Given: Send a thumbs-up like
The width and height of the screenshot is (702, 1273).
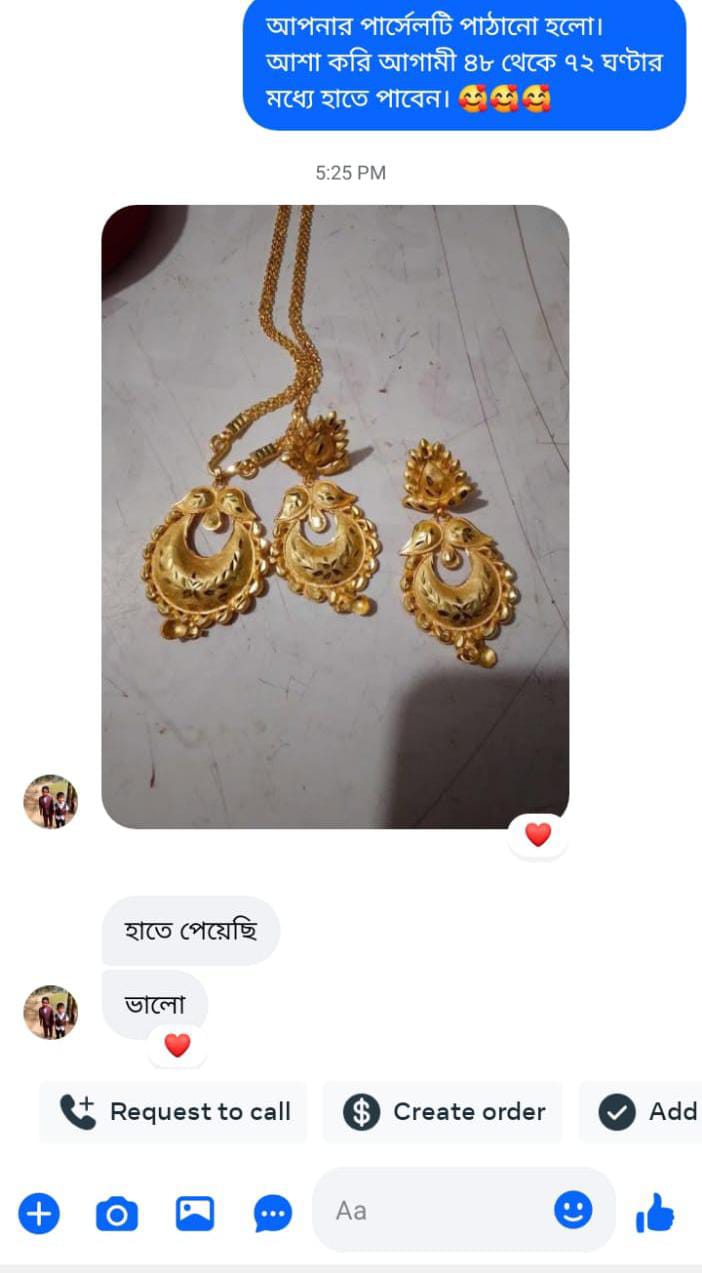Looking at the screenshot, I should pos(655,1214).
